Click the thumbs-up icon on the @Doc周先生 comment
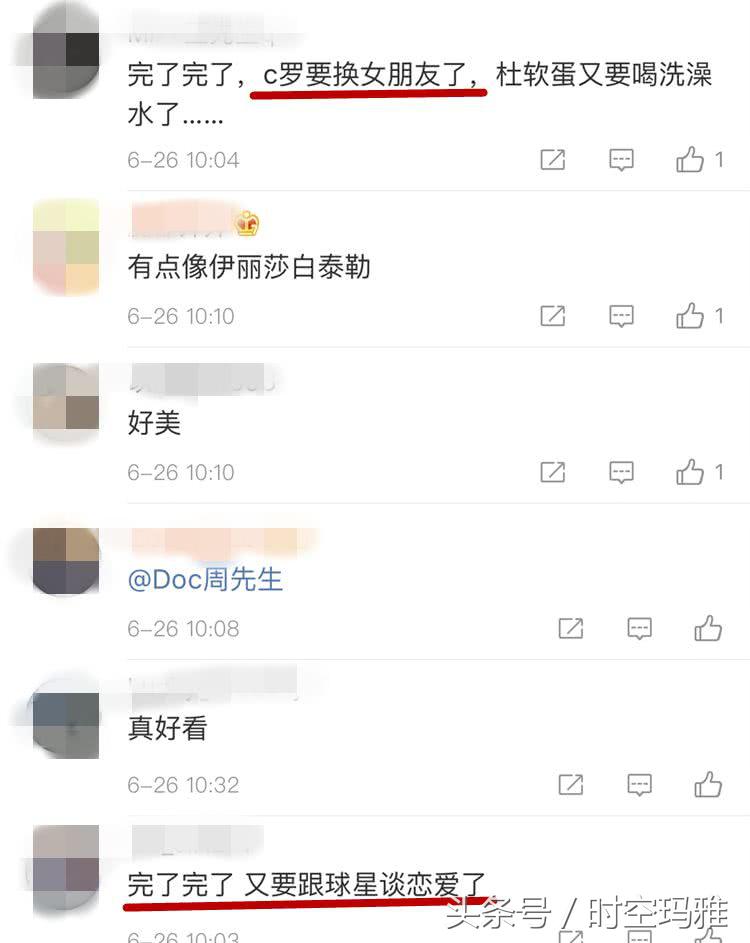Image resolution: width=750 pixels, height=943 pixels. [x=710, y=628]
